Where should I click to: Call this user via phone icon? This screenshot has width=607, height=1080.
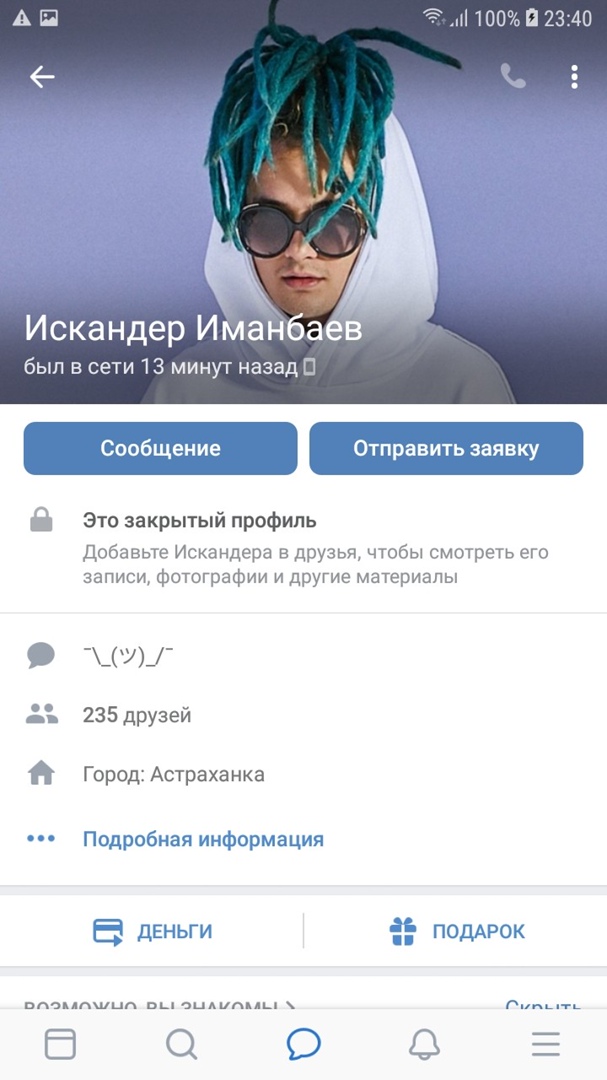tap(513, 77)
